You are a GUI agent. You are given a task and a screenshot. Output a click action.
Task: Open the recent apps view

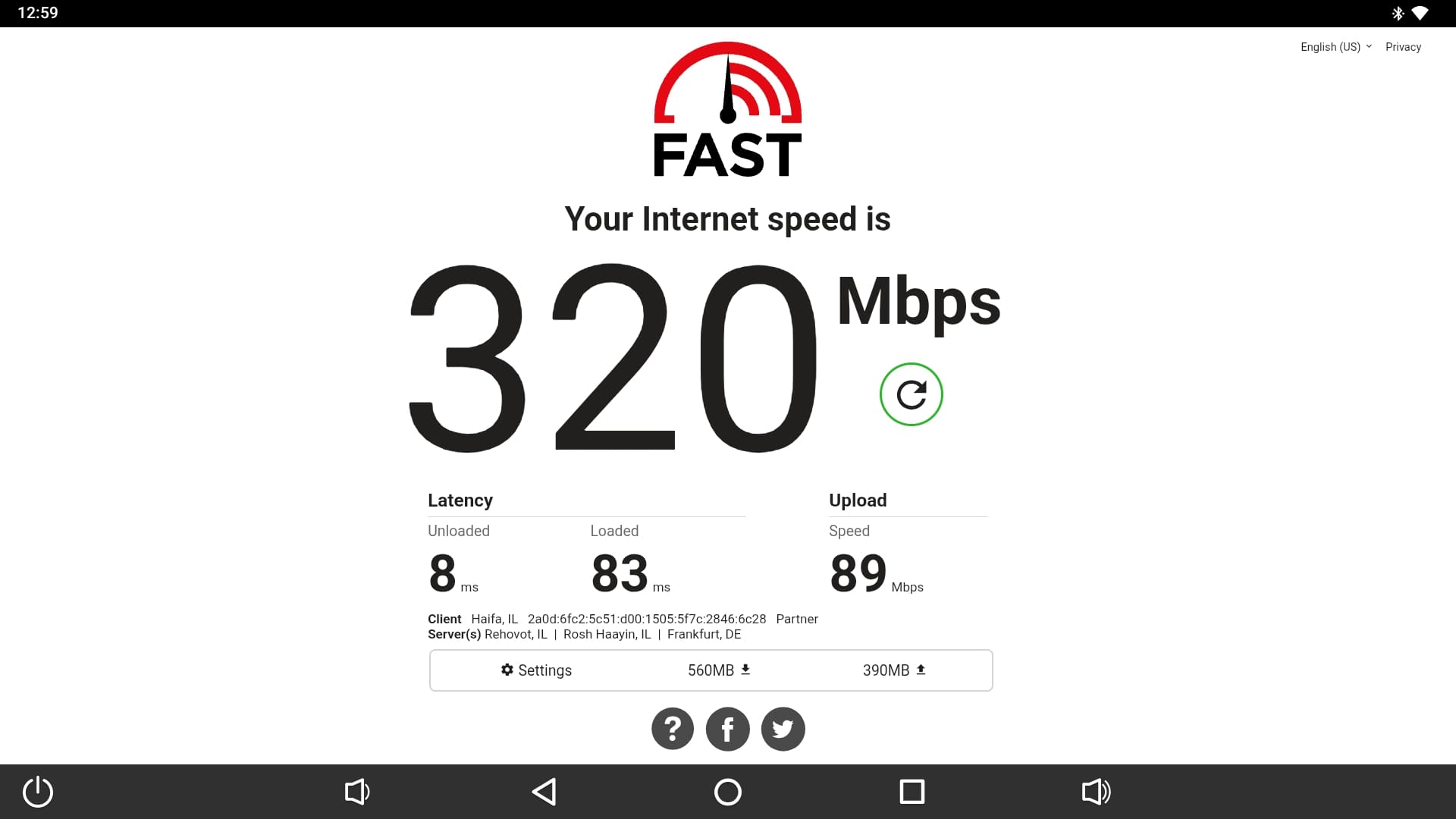click(912, 792)
